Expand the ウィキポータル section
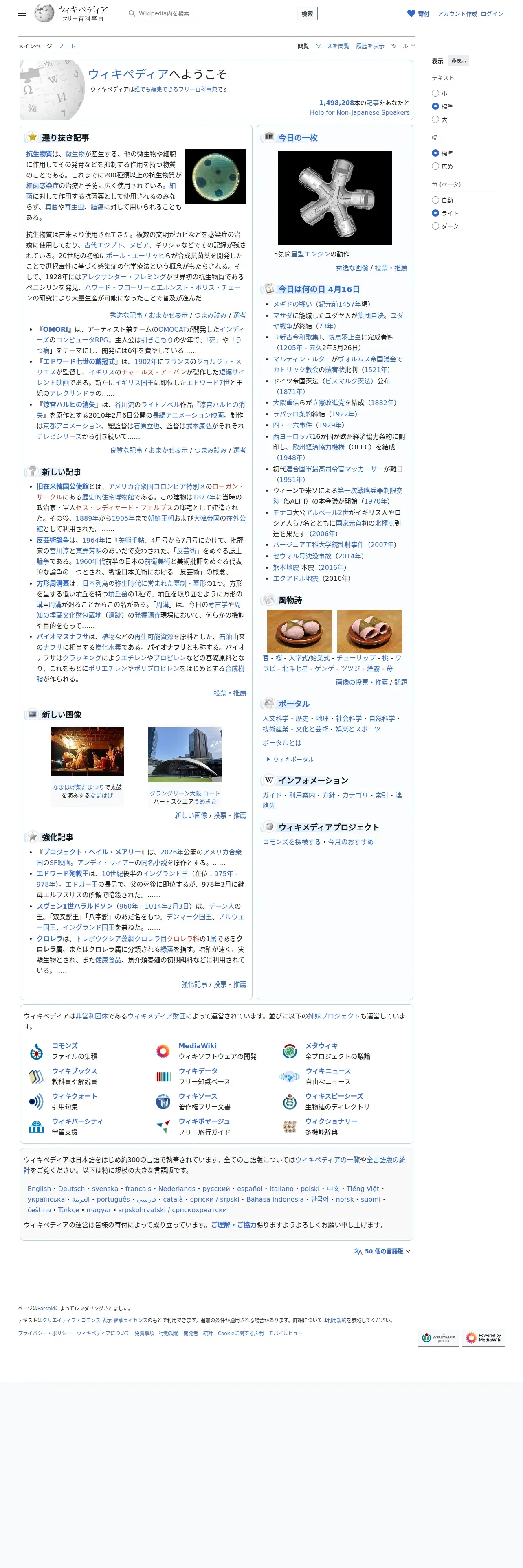Screen dimensions: 523x1568 290,759
